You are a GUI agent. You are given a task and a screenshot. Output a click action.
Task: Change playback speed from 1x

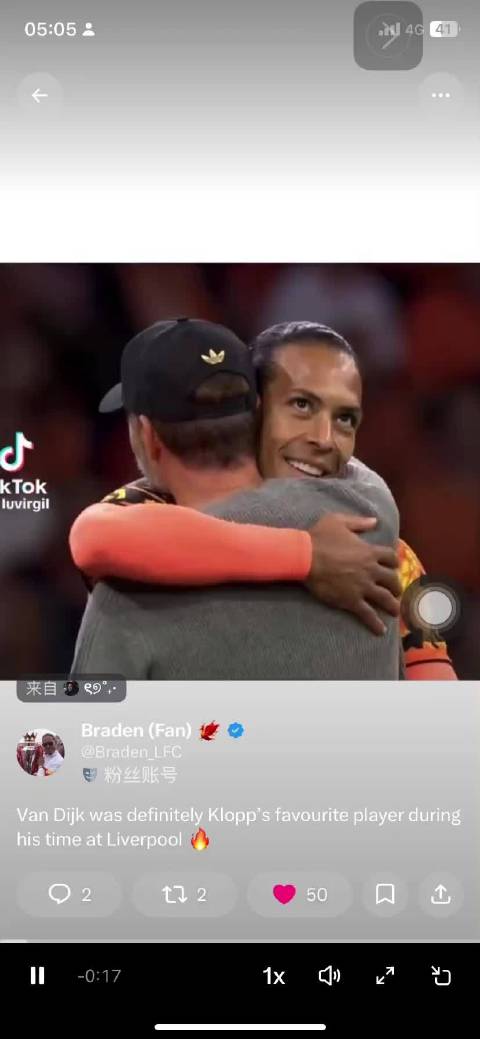point(273,976)
